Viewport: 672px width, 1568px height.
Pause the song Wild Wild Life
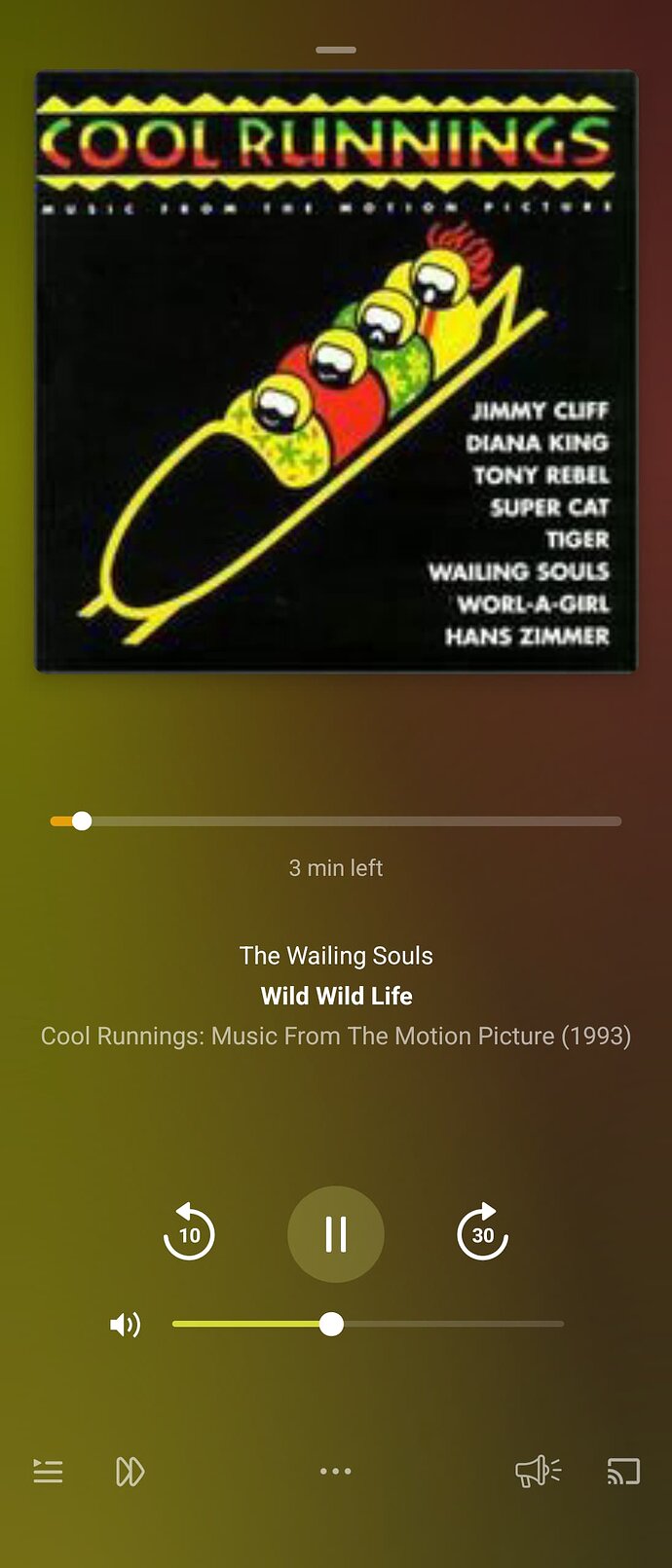pyautogui.click(x=336, y=1234)
